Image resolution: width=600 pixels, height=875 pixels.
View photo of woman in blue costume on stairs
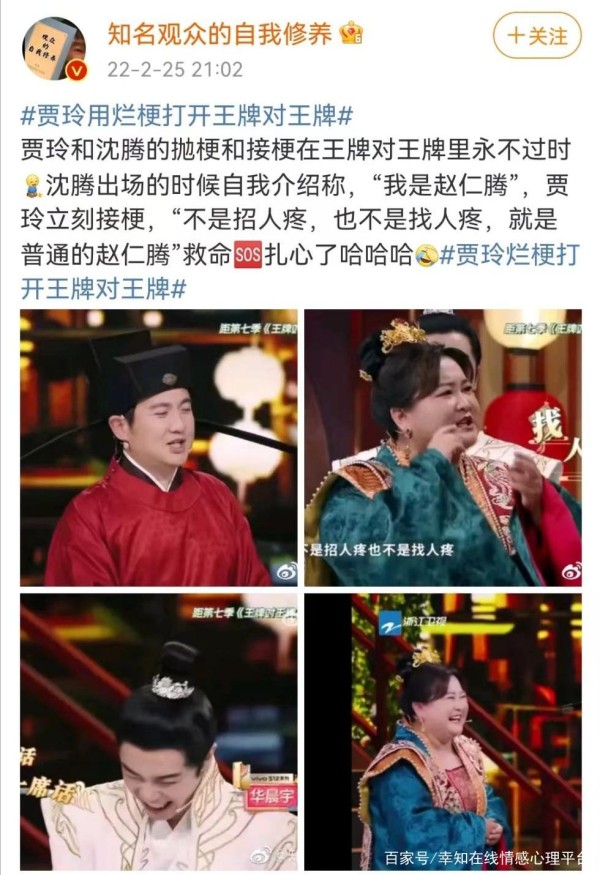[442, 731]
